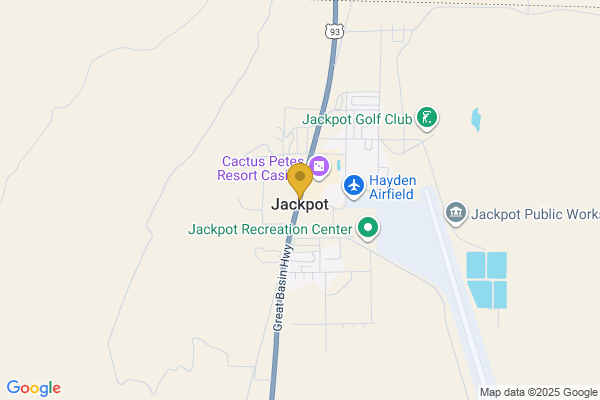Select the Jackpot Recreation Center marker
Viewport: 600px width, 400px height.
368,229
